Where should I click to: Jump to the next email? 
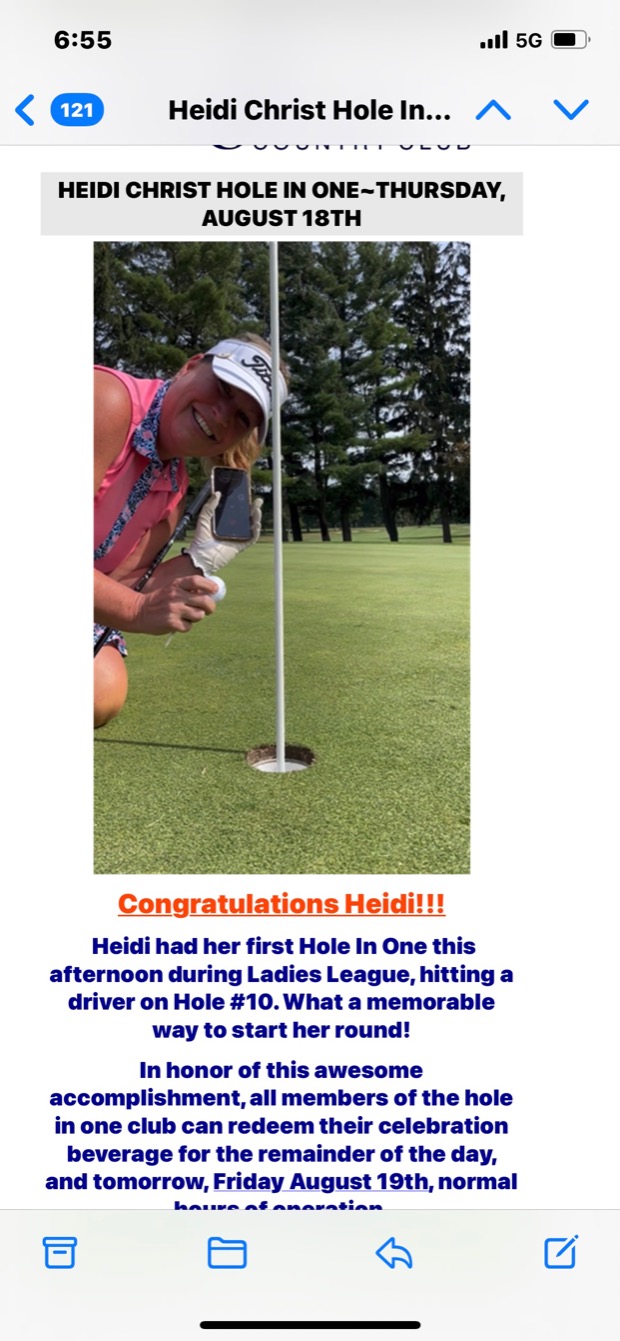point(571,109)
